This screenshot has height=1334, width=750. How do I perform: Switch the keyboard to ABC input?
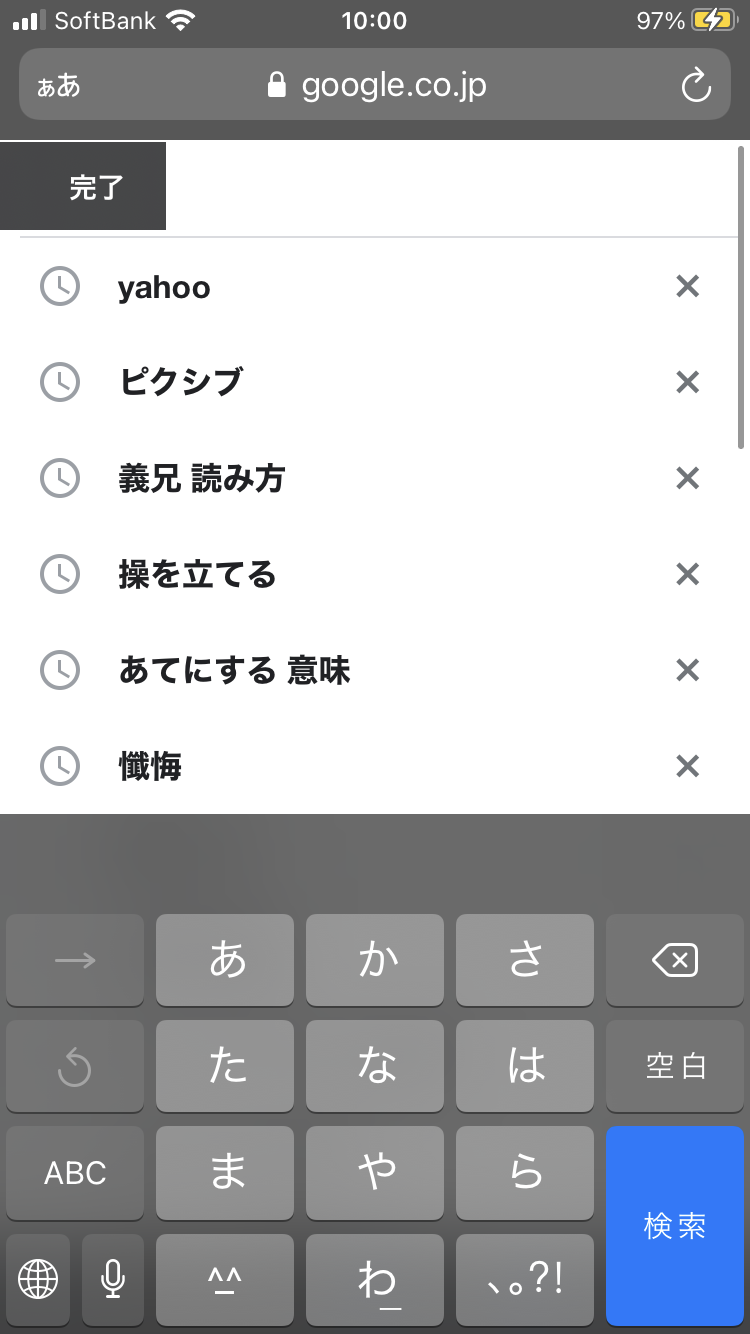(x=75, y=1173)
